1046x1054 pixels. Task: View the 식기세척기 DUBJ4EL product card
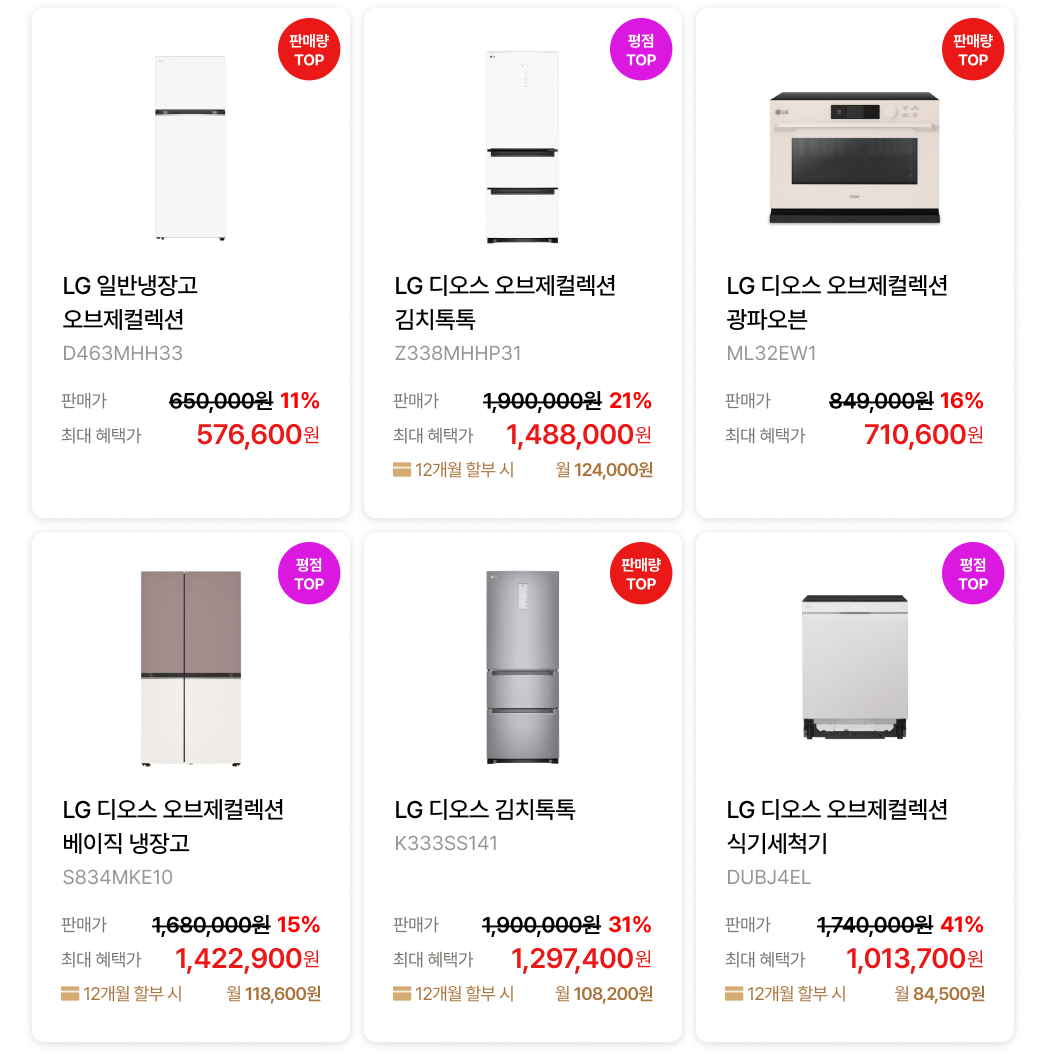click(854, 786)
